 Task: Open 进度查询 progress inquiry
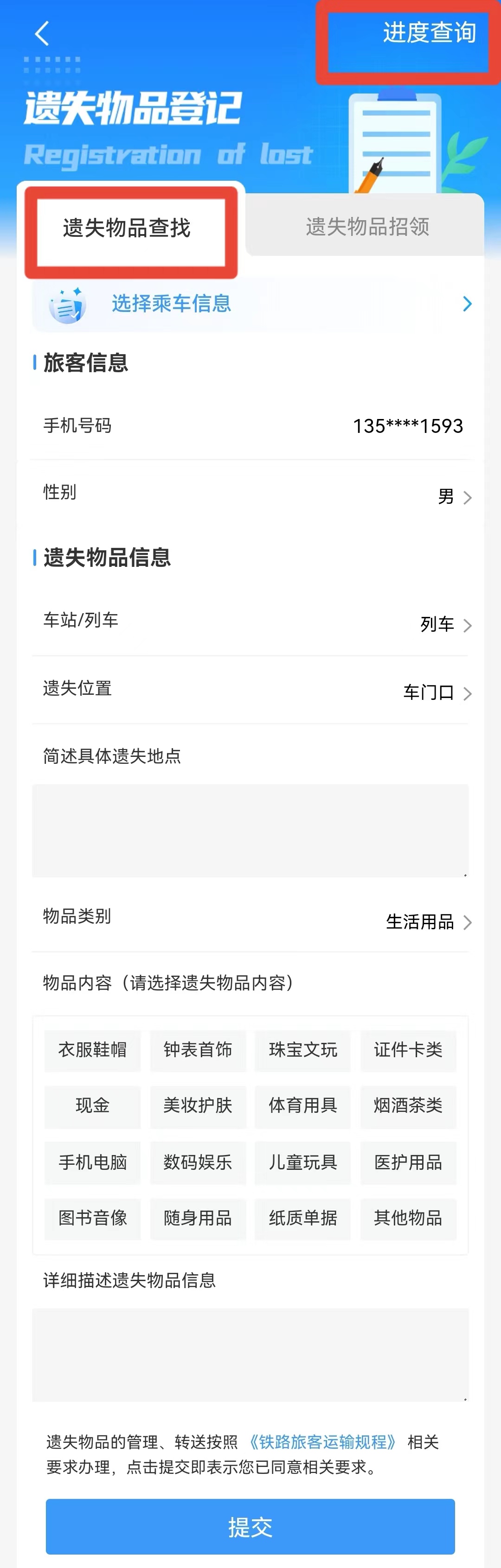pos(429,33)
